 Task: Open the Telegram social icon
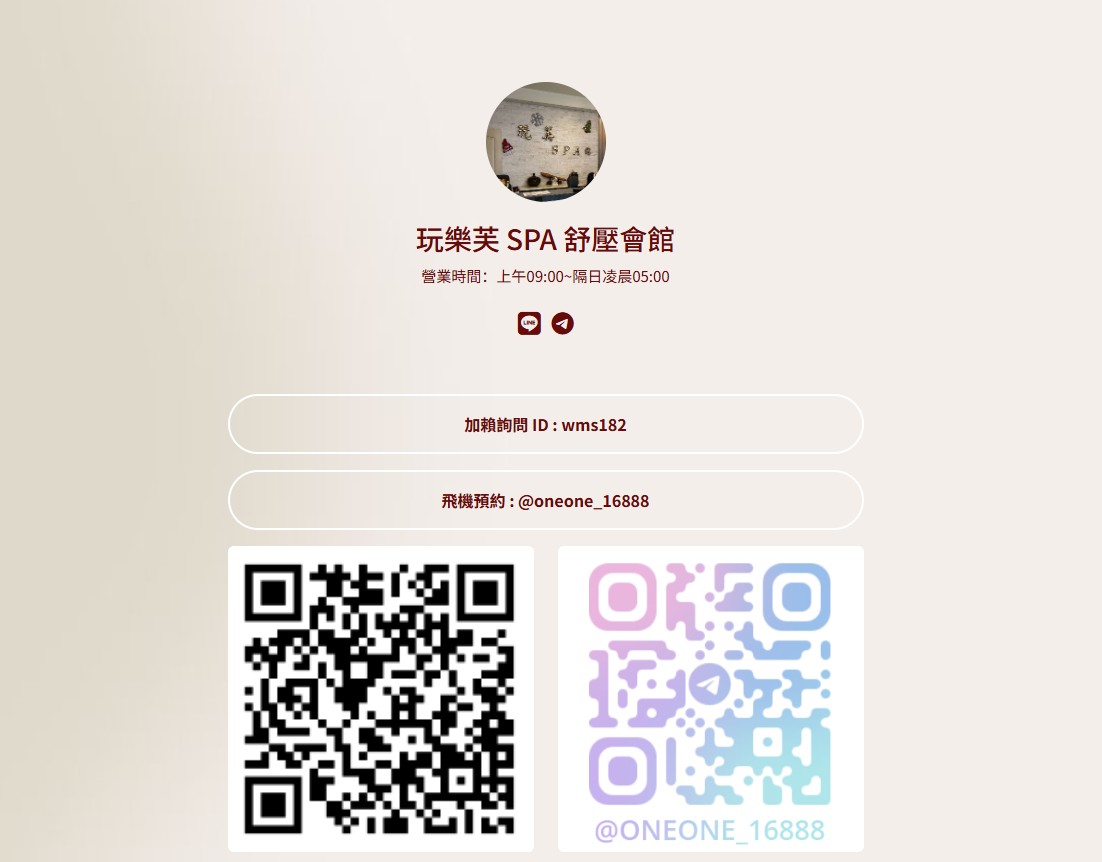point(563,324)
